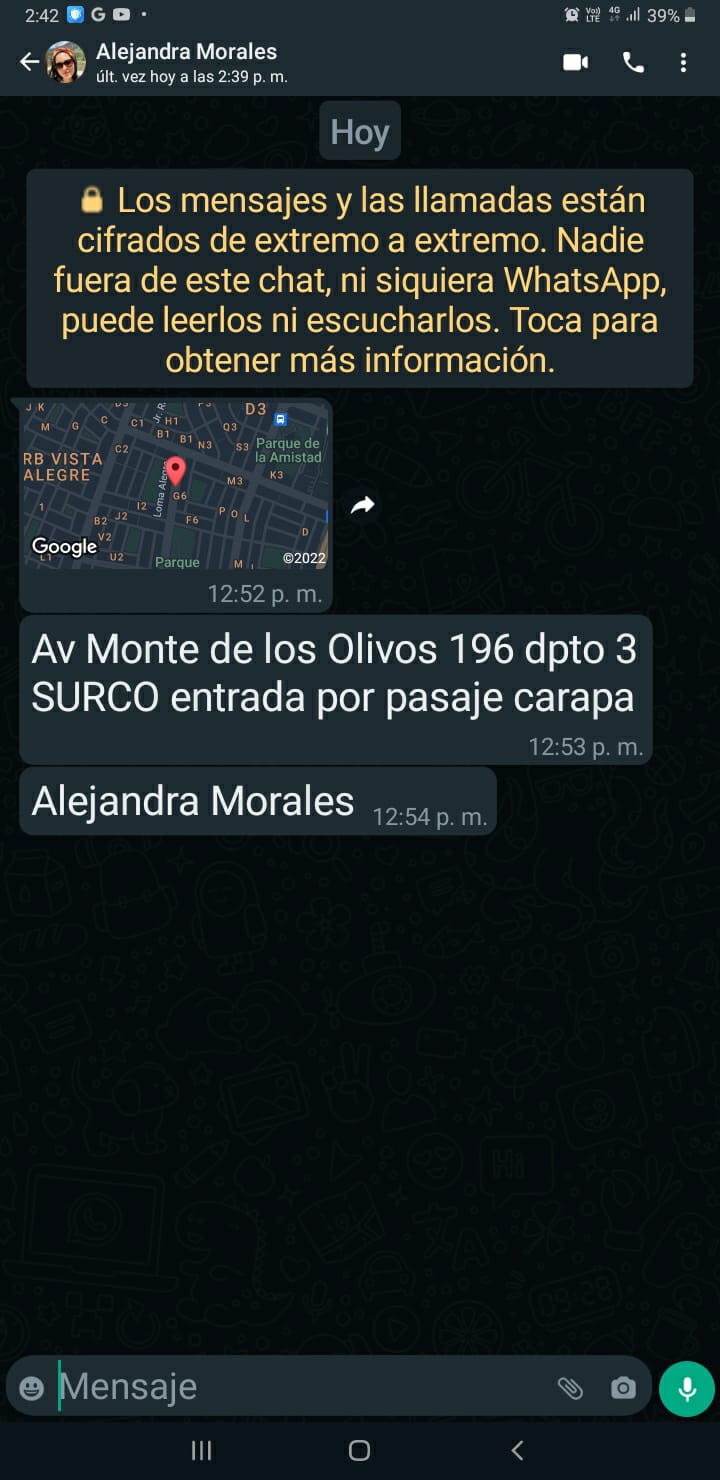Open Alejandra Morales contact info in header
This screenshot has width=720, height=1480.
[x=187, y=62]
